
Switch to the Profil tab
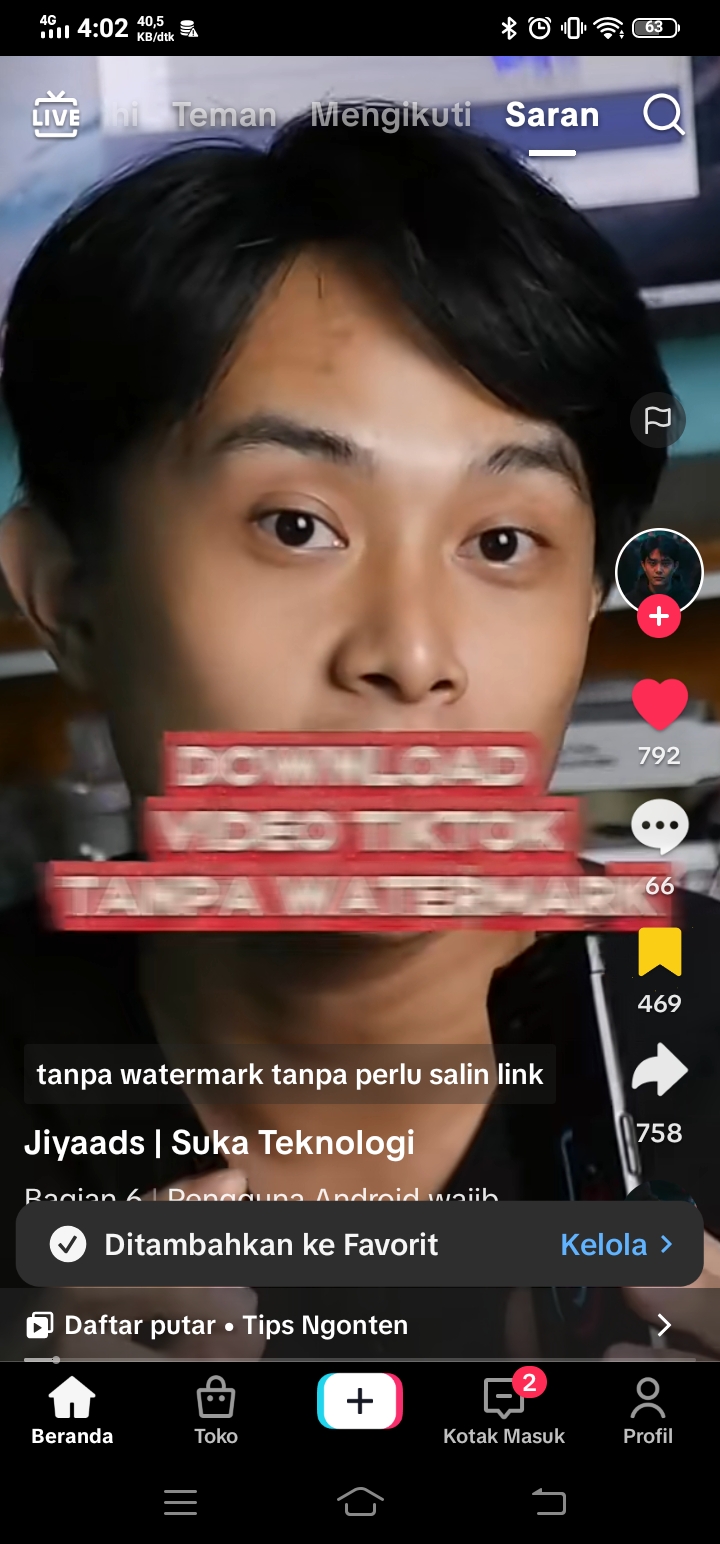(648, 1411)
